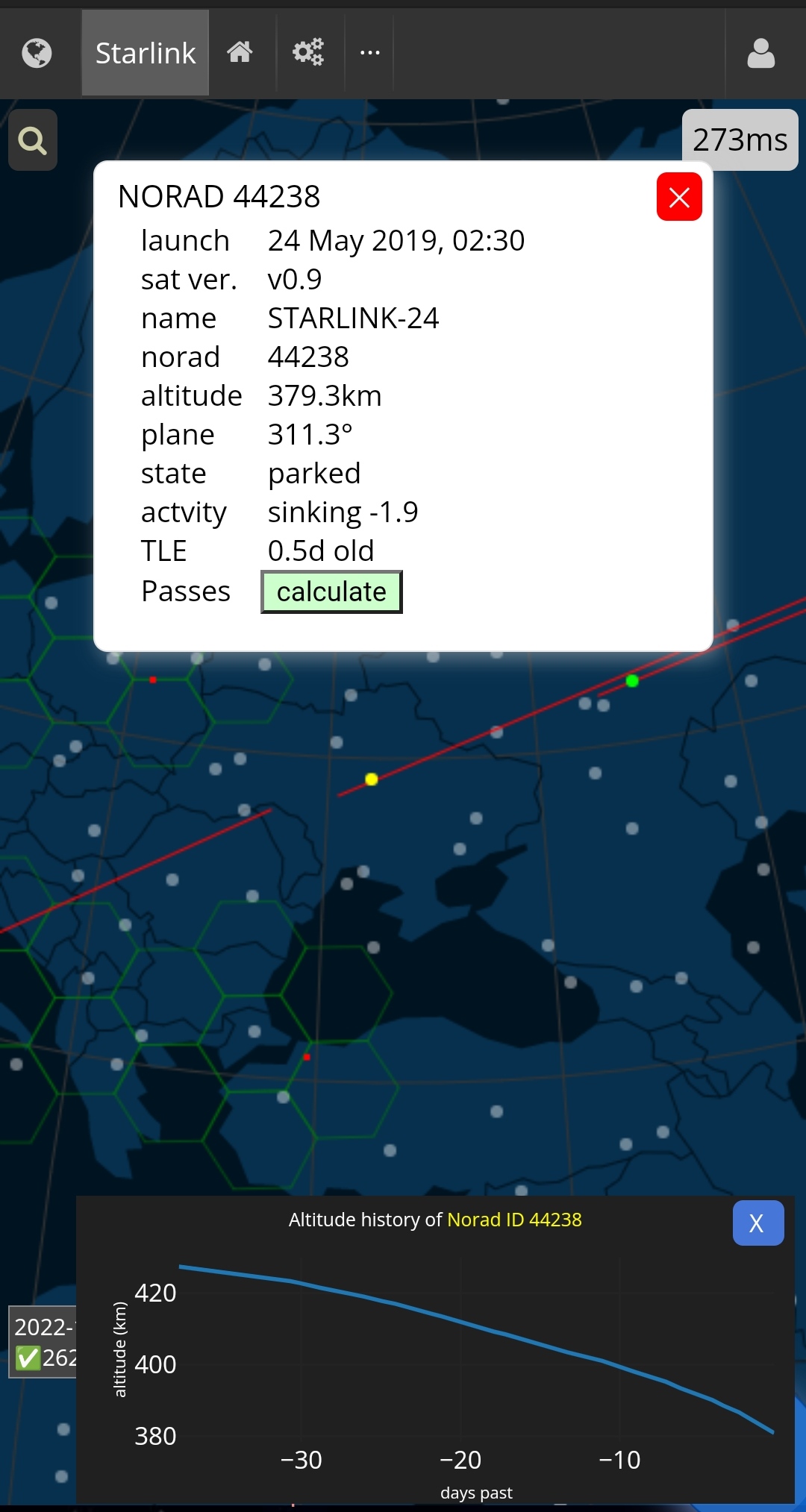This screenshot has width=806, height=1512.
Task: Open the user account icon
Action: [760, 53]
